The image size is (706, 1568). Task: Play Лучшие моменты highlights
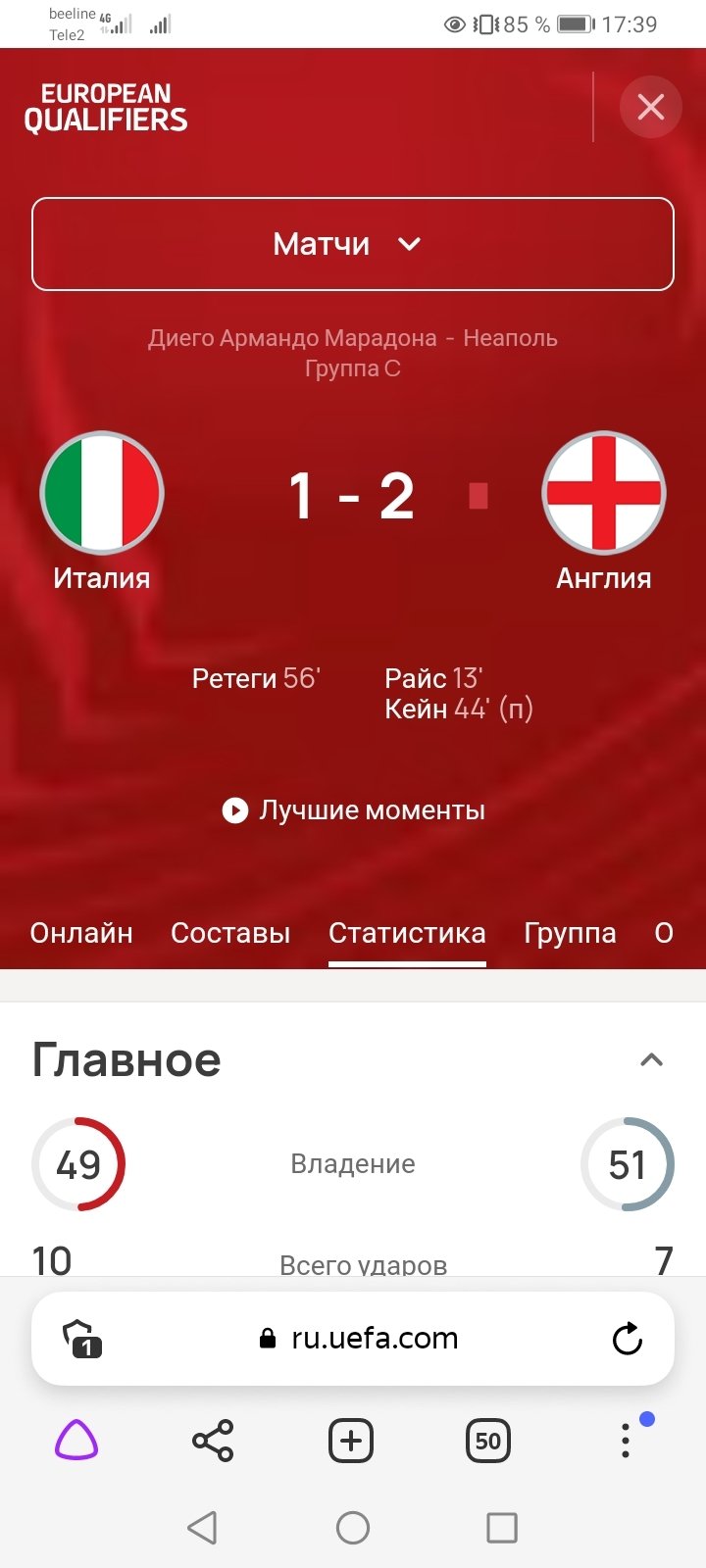(x=353, y=810)
